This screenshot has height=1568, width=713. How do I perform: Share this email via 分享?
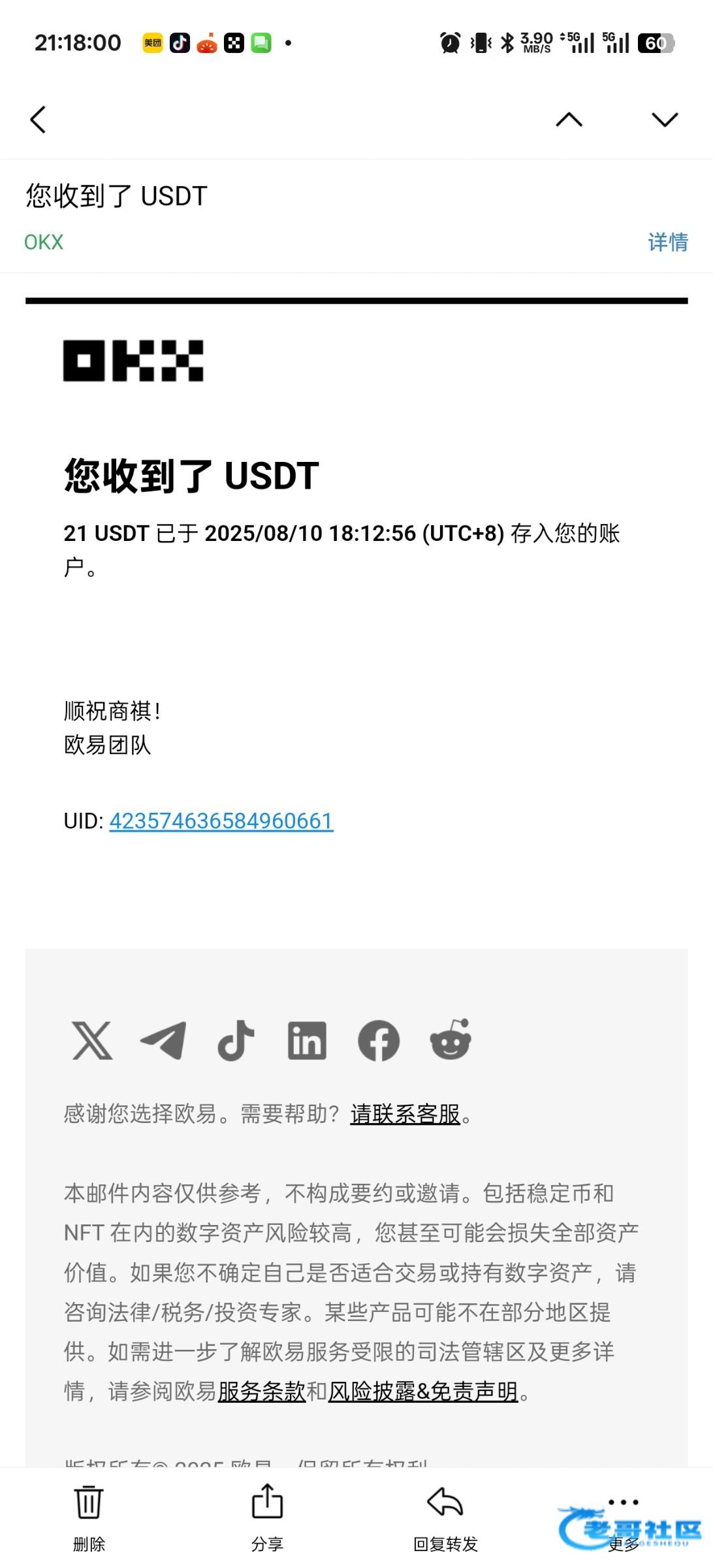pyautogui.click(x=267, y=1517)
